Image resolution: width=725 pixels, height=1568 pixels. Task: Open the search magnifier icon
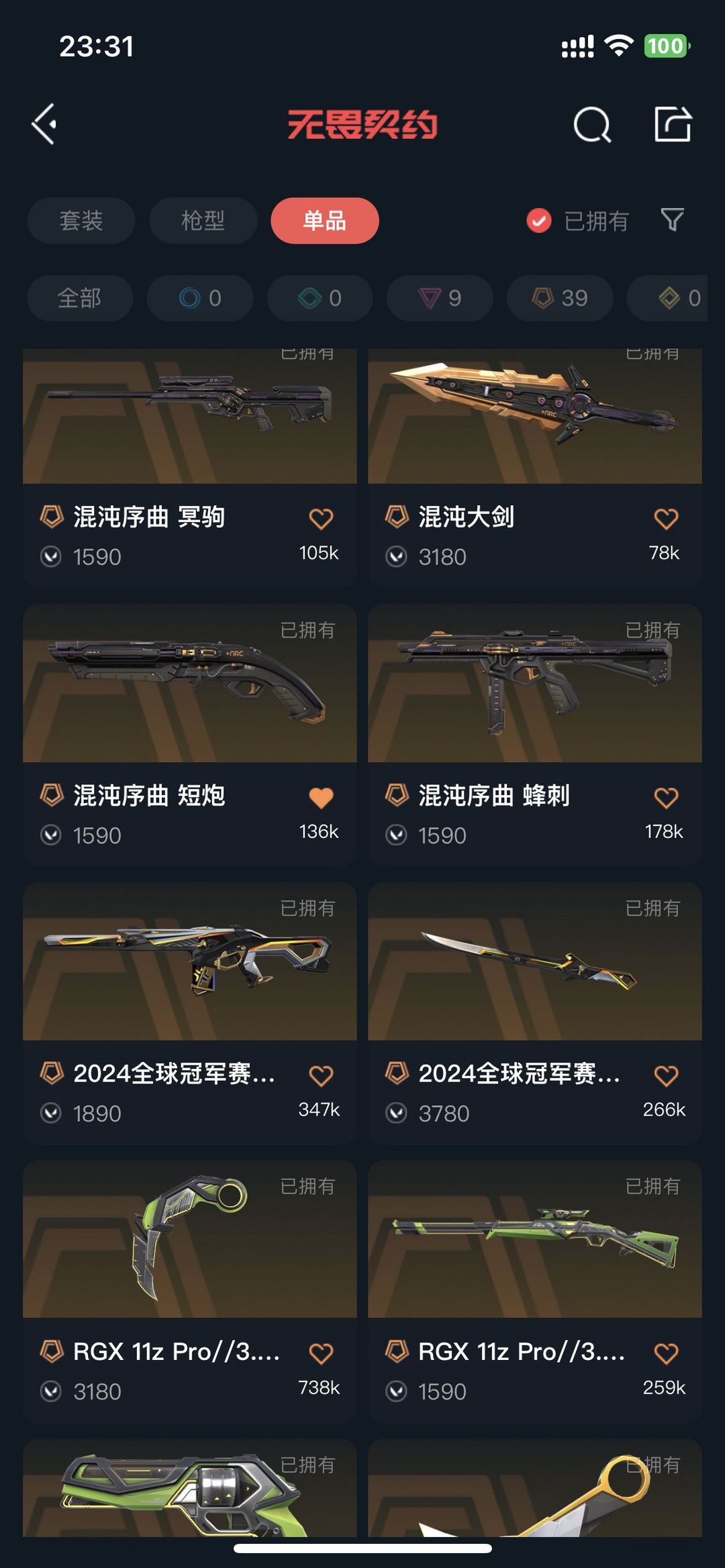click(592, 125)
